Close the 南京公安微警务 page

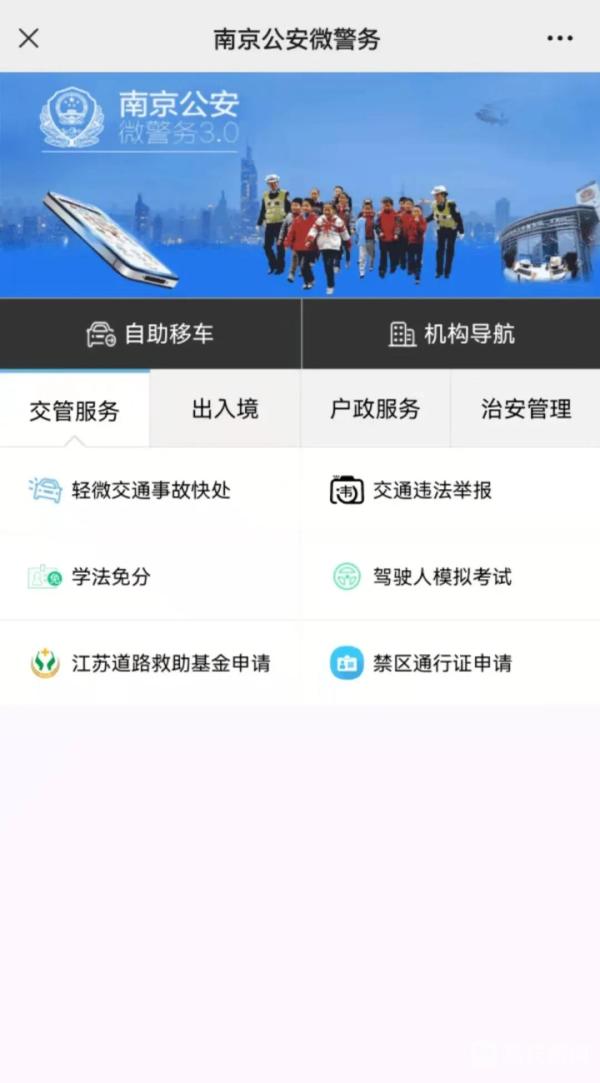(28, 38)
